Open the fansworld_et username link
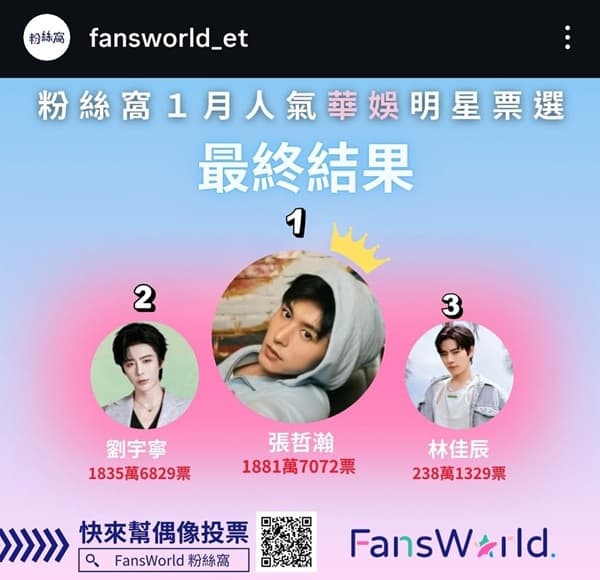The height and width of the screenshot is (580, 600). tap(168, 39)
